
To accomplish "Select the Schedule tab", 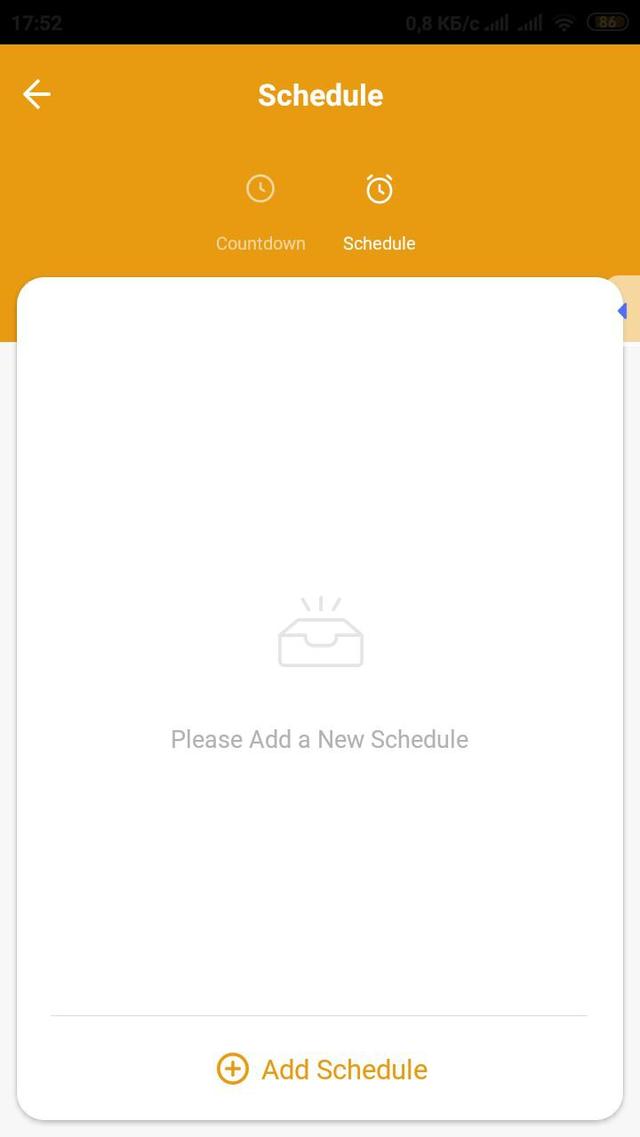I will (x=379, y=212).
